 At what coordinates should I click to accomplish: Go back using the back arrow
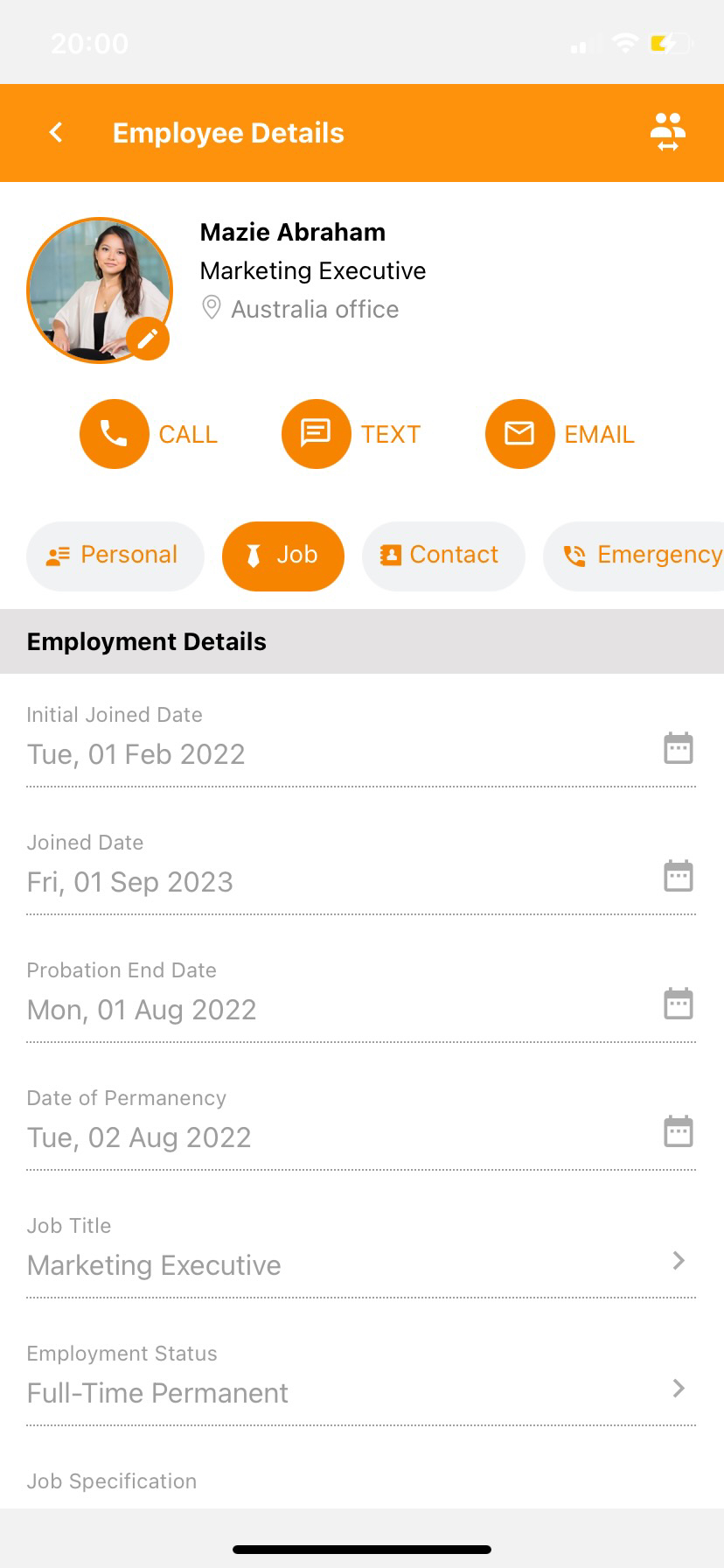point(55,132)
